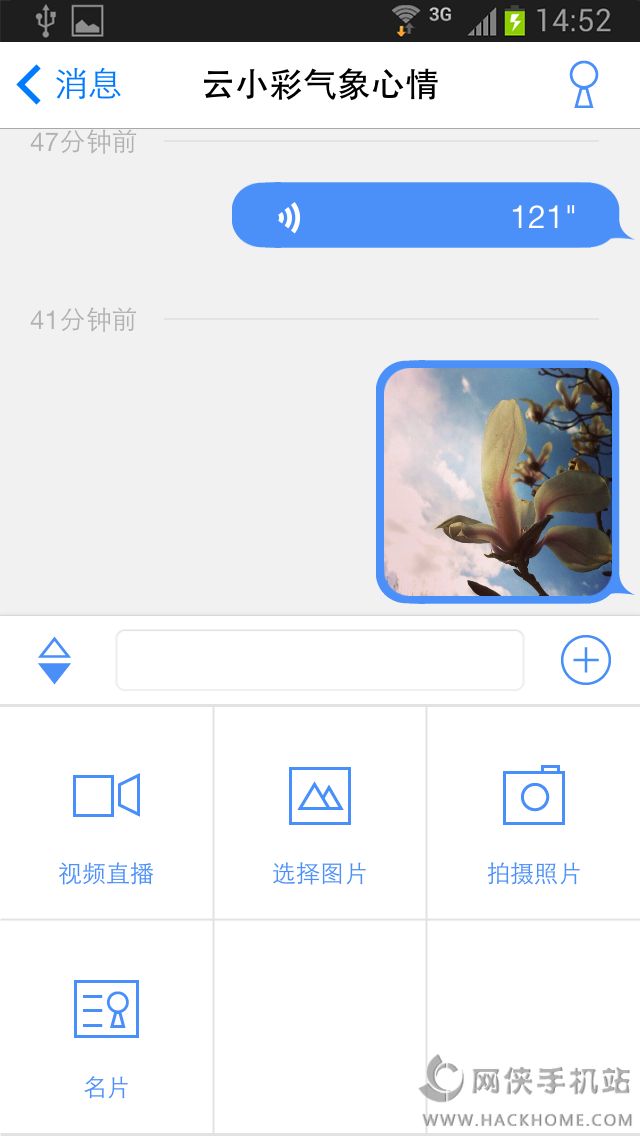Go back to 消息 list
640x1136 pixels.
tap(68, 85)
